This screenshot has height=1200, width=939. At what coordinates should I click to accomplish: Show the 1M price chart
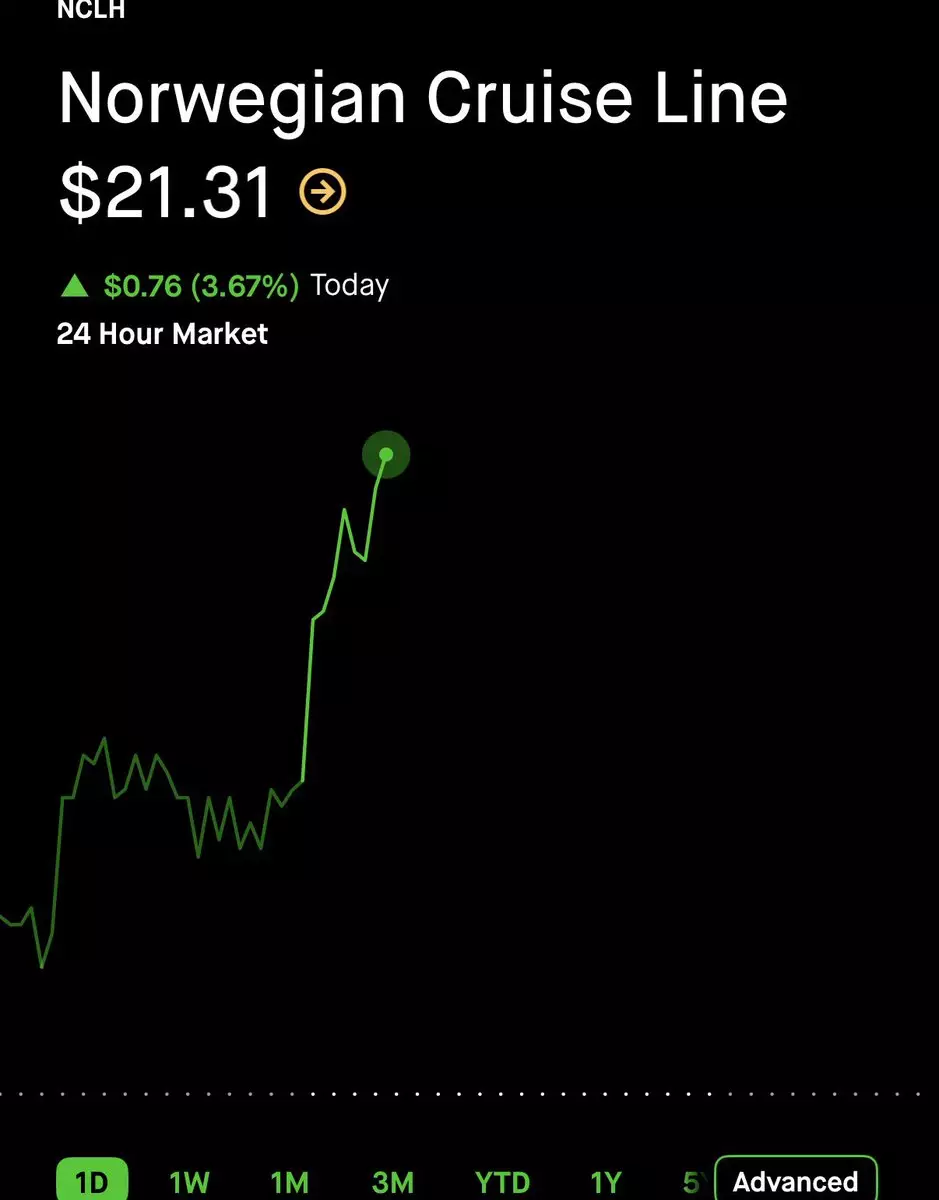click(290, 1182)
